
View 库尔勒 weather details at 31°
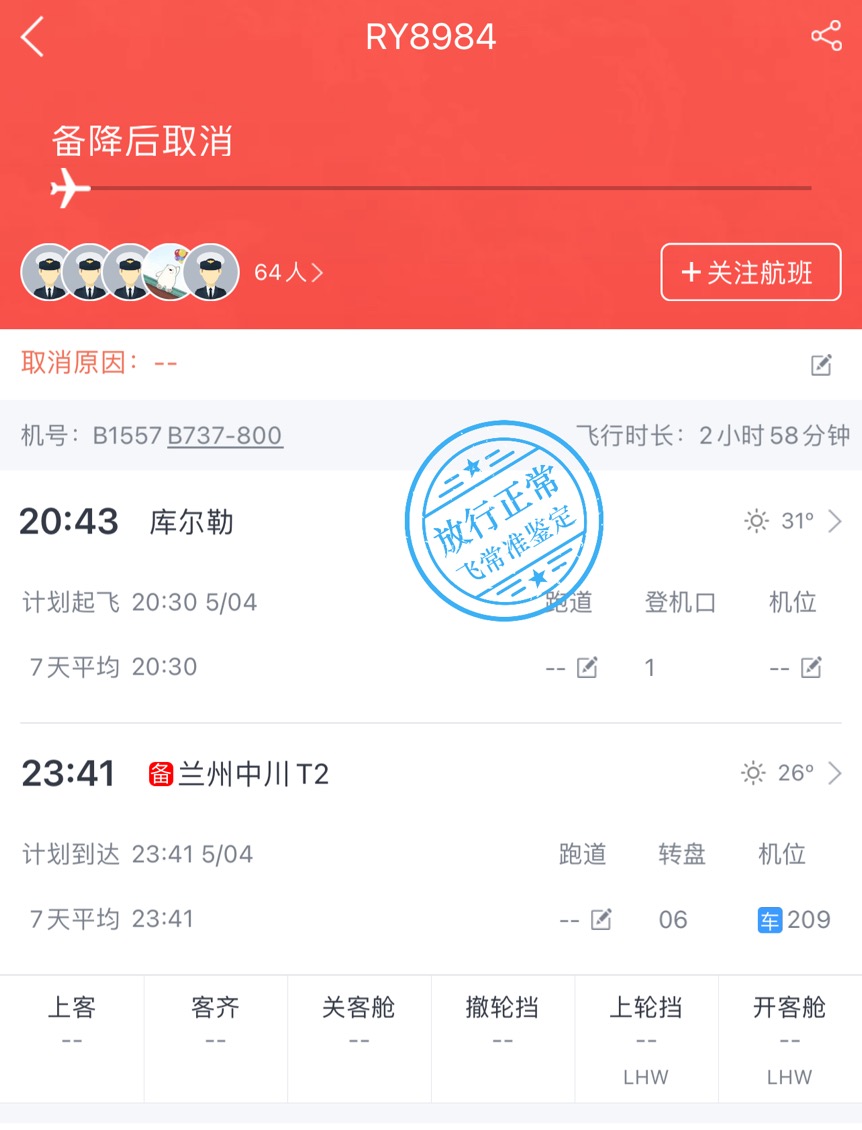[794, 521]
